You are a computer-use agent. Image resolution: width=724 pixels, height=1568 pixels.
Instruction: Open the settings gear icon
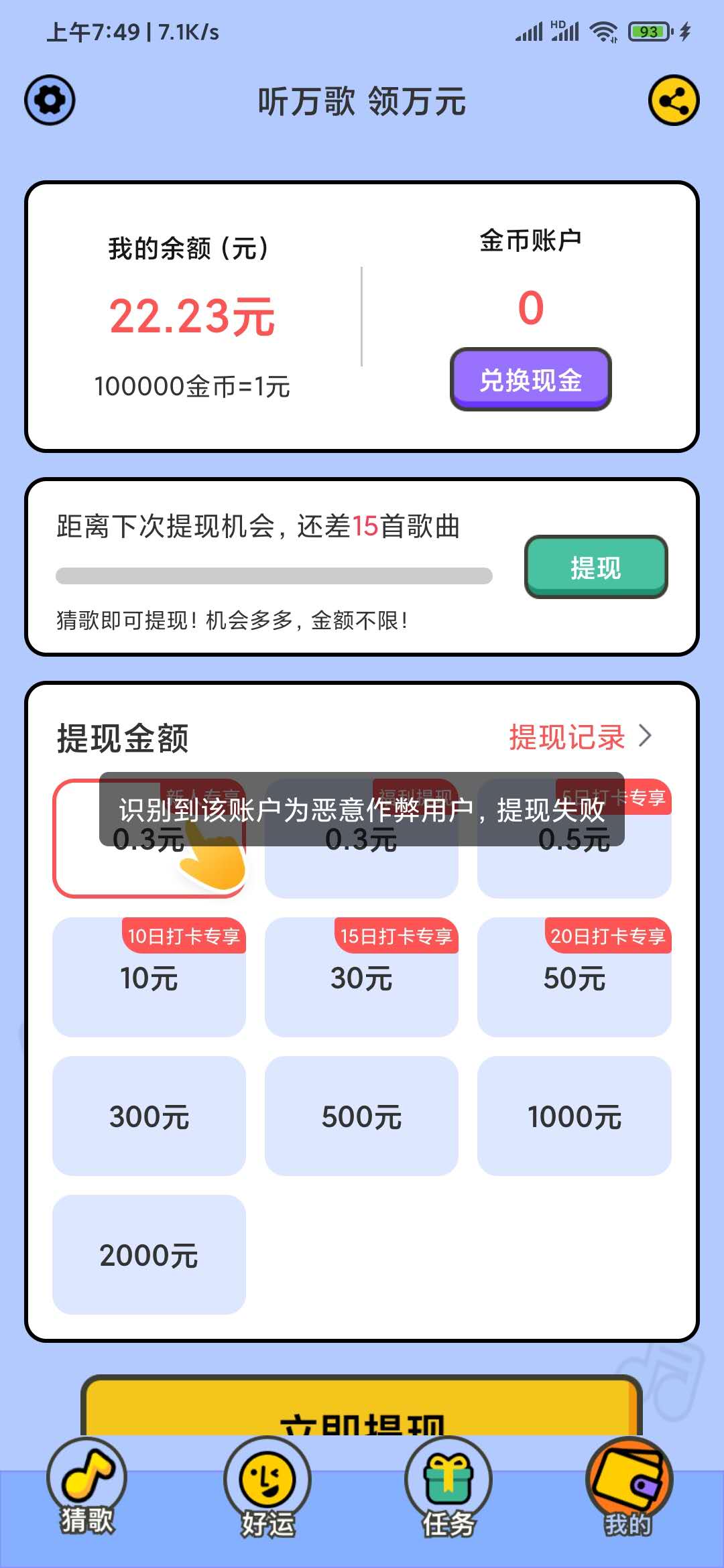50,101
